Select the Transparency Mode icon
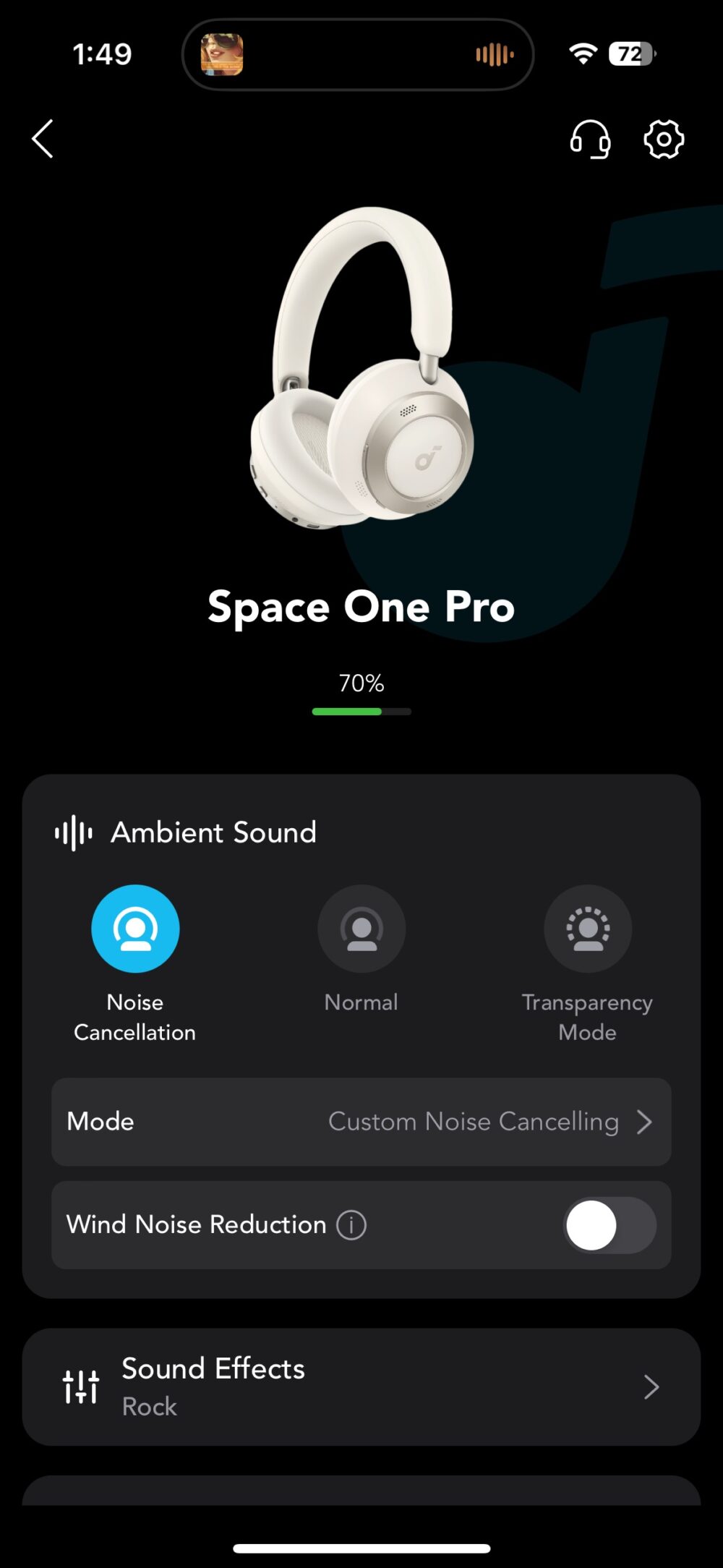Viewport: 723px width, 1568px height. (x=587, y=928)
